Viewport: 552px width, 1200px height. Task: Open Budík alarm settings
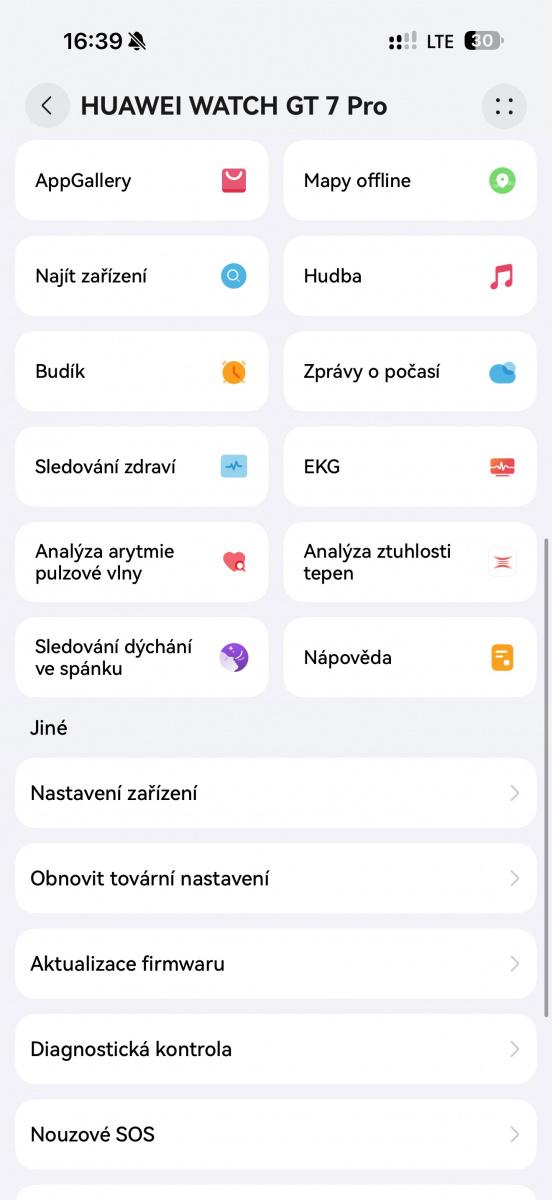(142, 371)
